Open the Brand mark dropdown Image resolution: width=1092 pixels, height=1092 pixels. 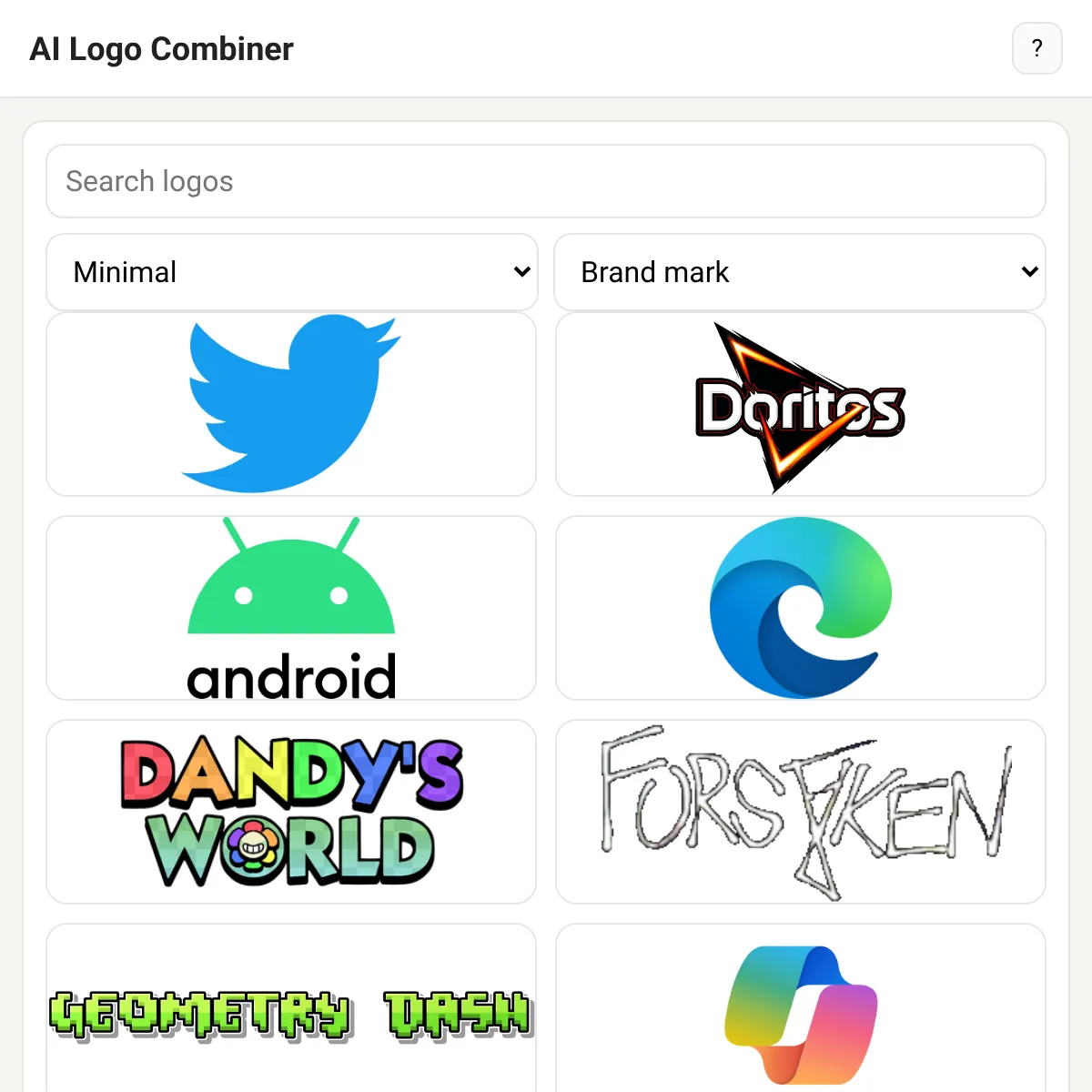pos(800,272)
